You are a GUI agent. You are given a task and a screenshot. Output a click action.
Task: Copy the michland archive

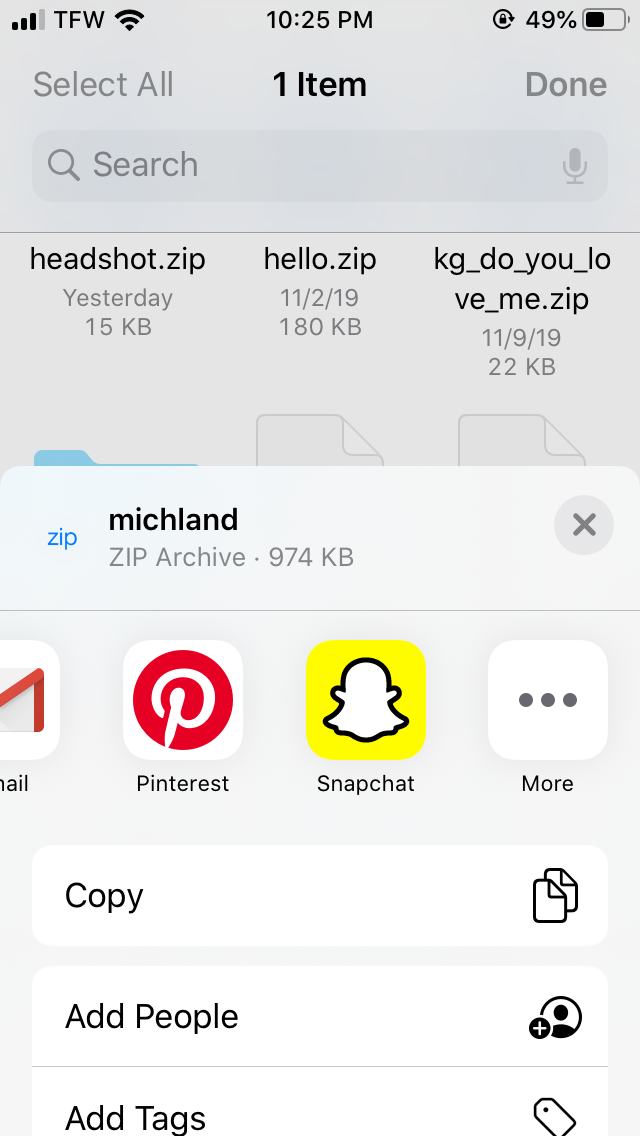click(x=320, y=896)
